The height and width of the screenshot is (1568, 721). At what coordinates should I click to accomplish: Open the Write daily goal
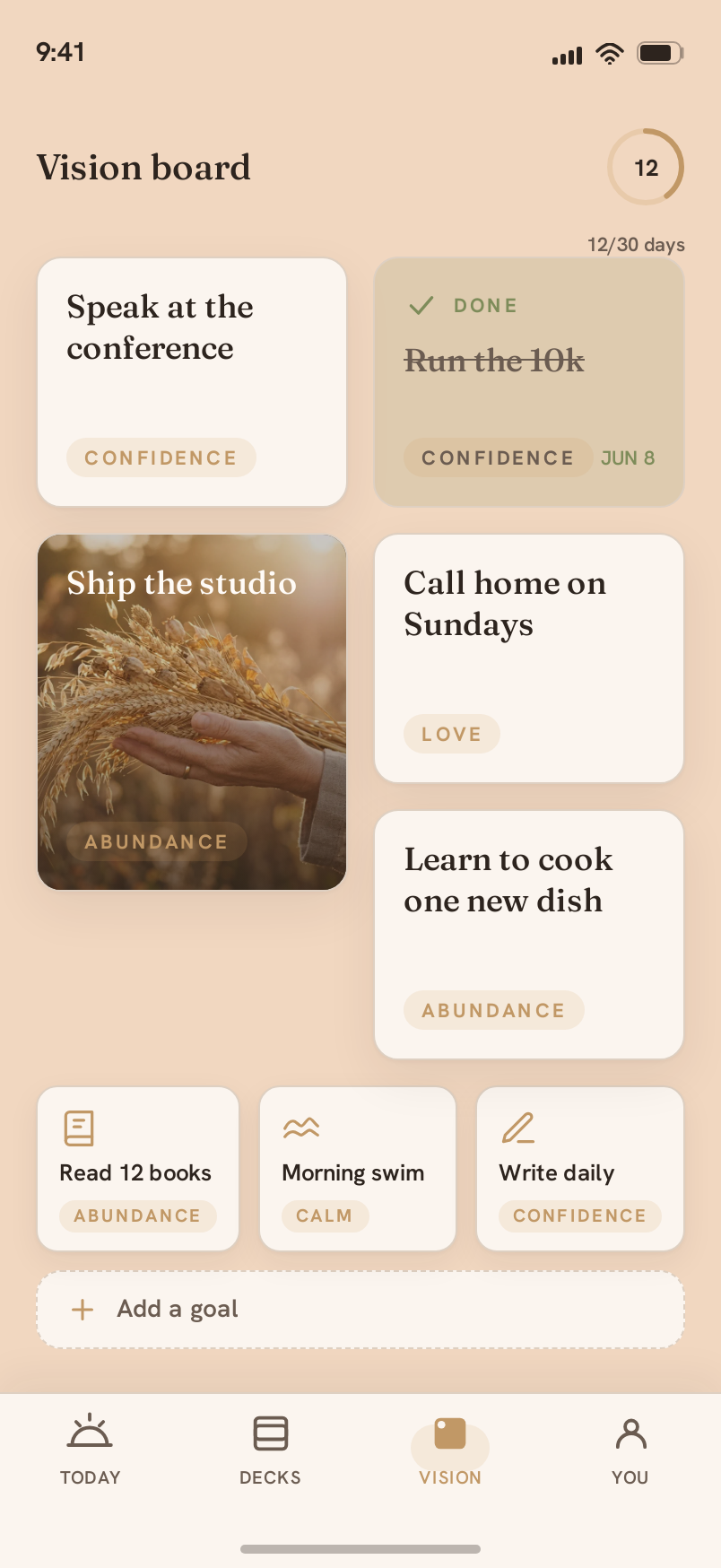pos(580,1169)
